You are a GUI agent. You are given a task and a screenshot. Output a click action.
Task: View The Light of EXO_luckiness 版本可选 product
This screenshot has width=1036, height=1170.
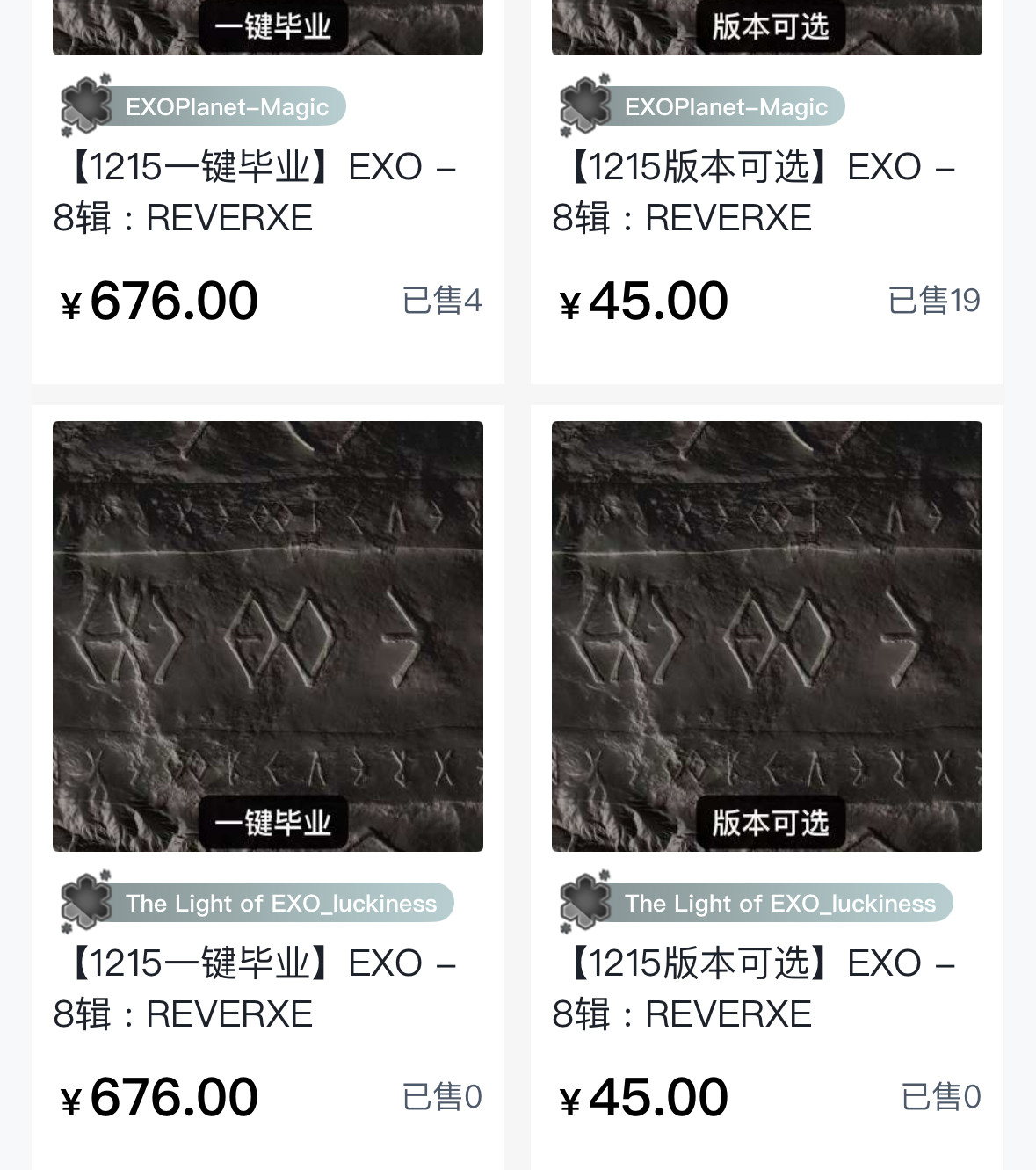pos(766,636)
